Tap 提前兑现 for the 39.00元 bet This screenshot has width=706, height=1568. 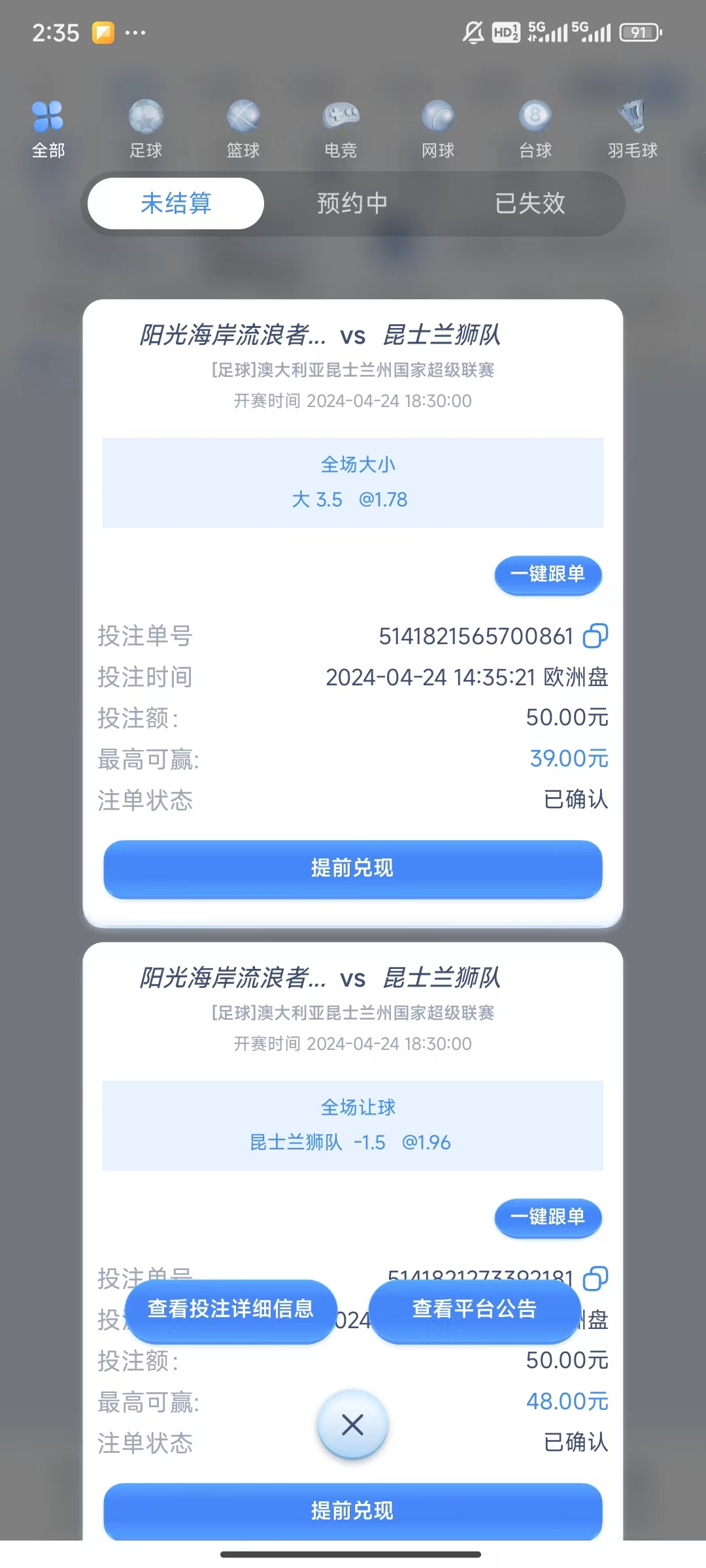[352, 868]
